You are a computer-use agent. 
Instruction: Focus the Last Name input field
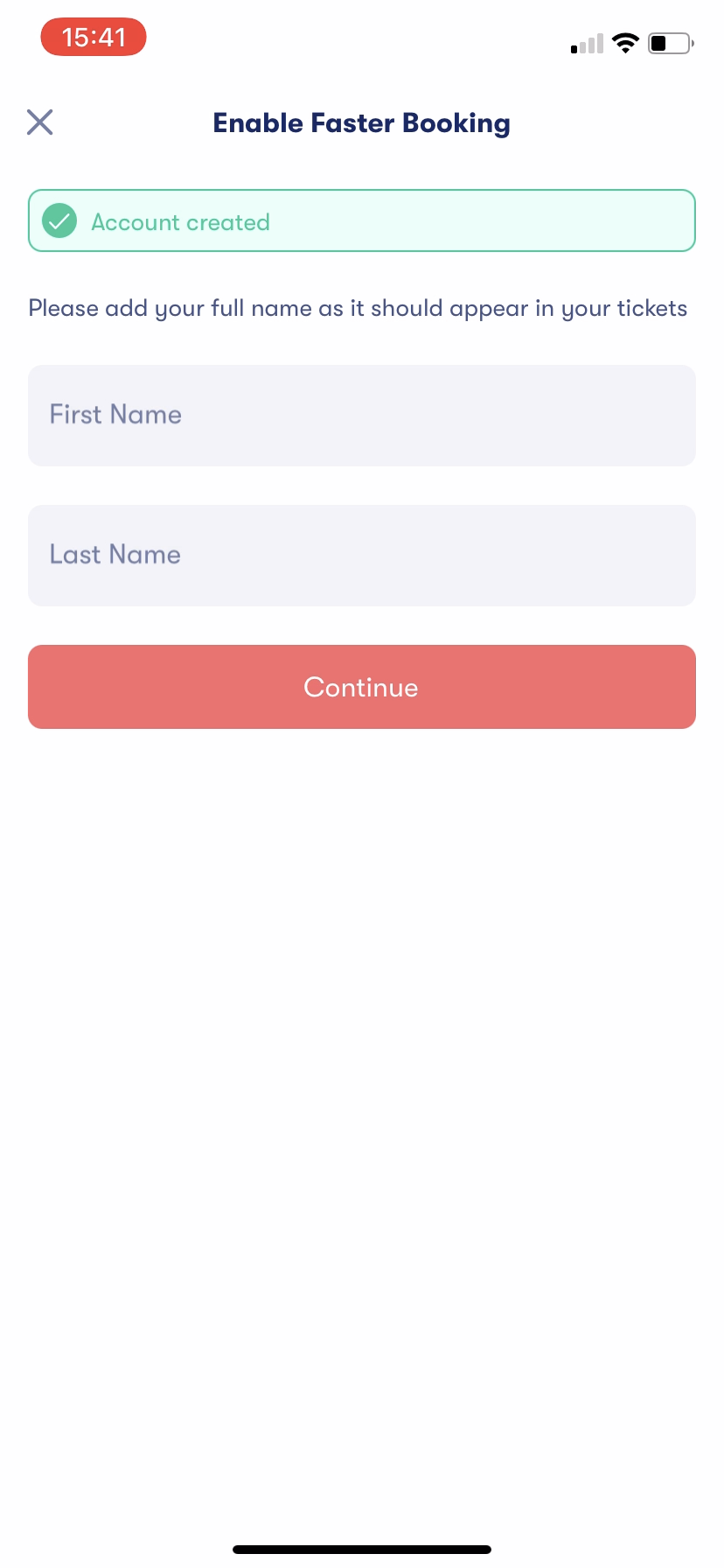tap(361, 555)
